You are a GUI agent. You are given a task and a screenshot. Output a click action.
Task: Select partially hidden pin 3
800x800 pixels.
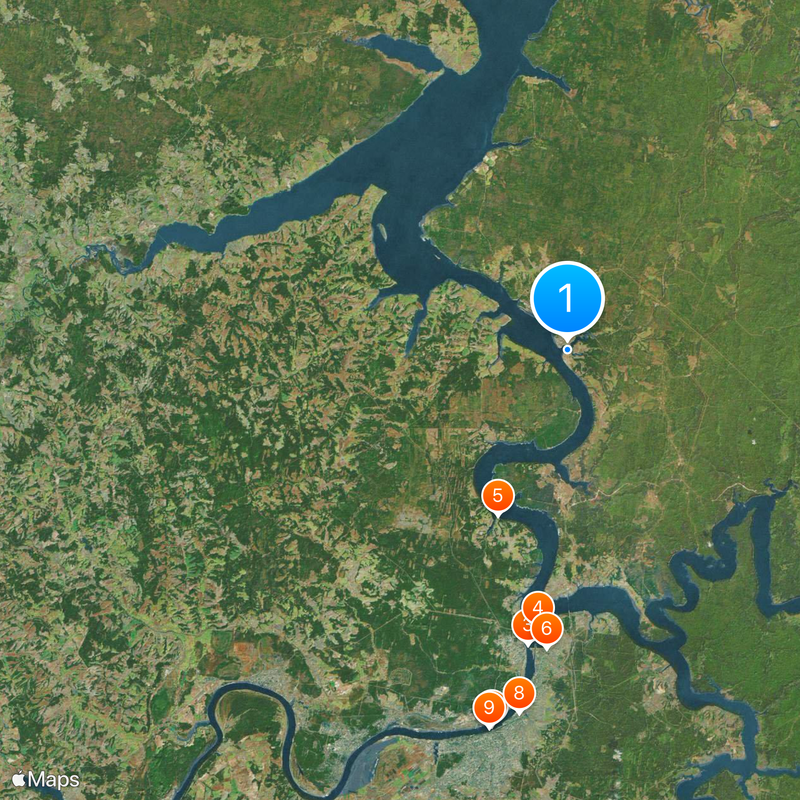click(x=519, y=626)
